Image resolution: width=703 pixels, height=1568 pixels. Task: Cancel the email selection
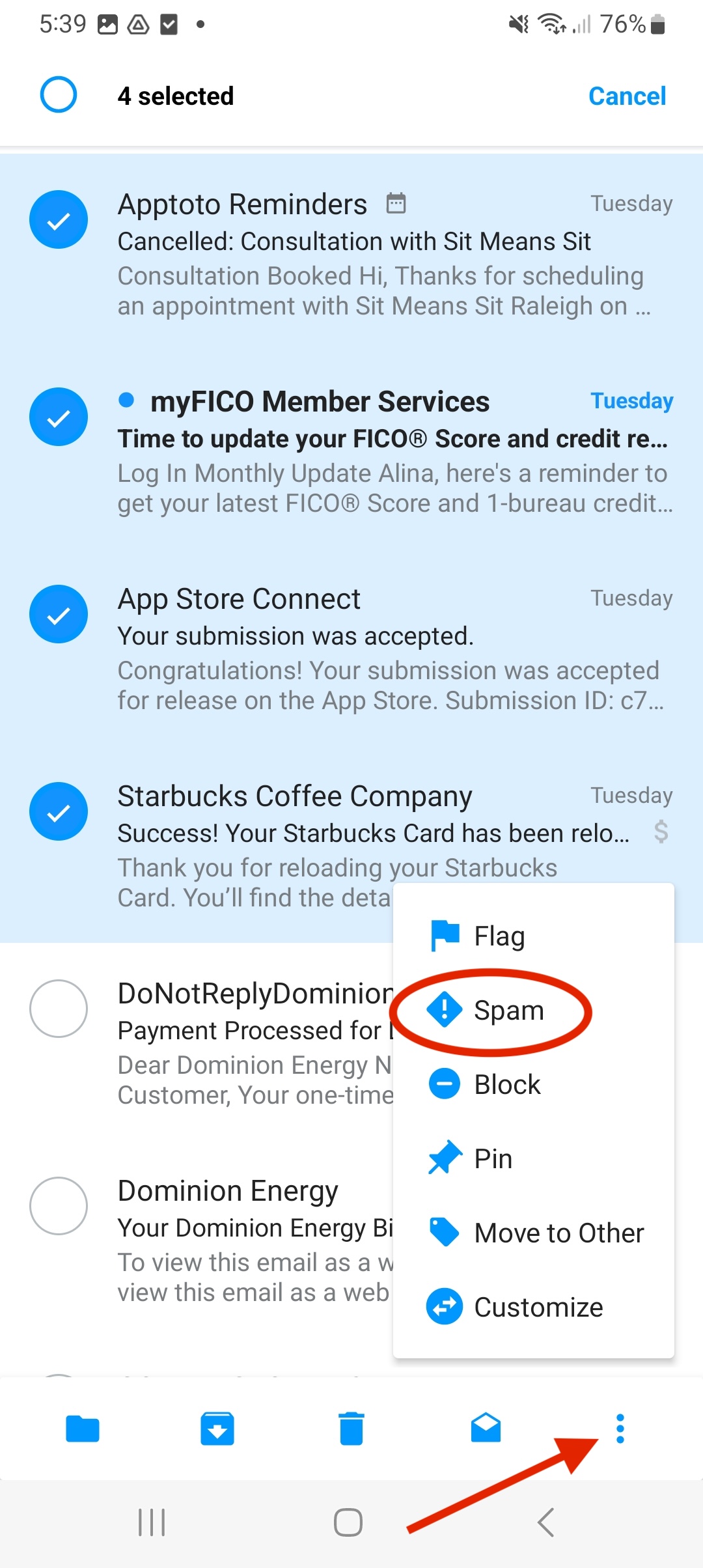coord(626,95)
